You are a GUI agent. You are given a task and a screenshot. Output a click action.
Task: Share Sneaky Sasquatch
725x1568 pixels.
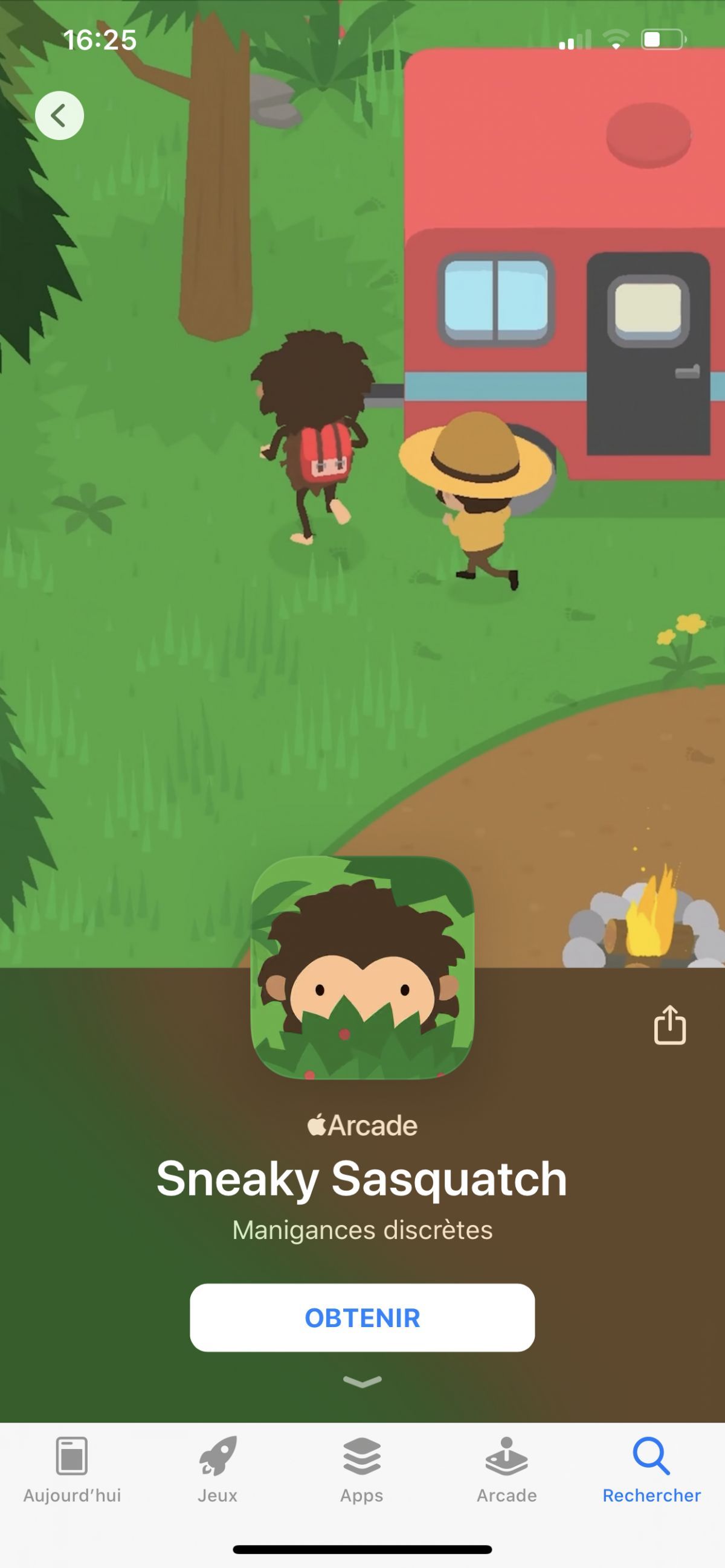(669, 1025)
